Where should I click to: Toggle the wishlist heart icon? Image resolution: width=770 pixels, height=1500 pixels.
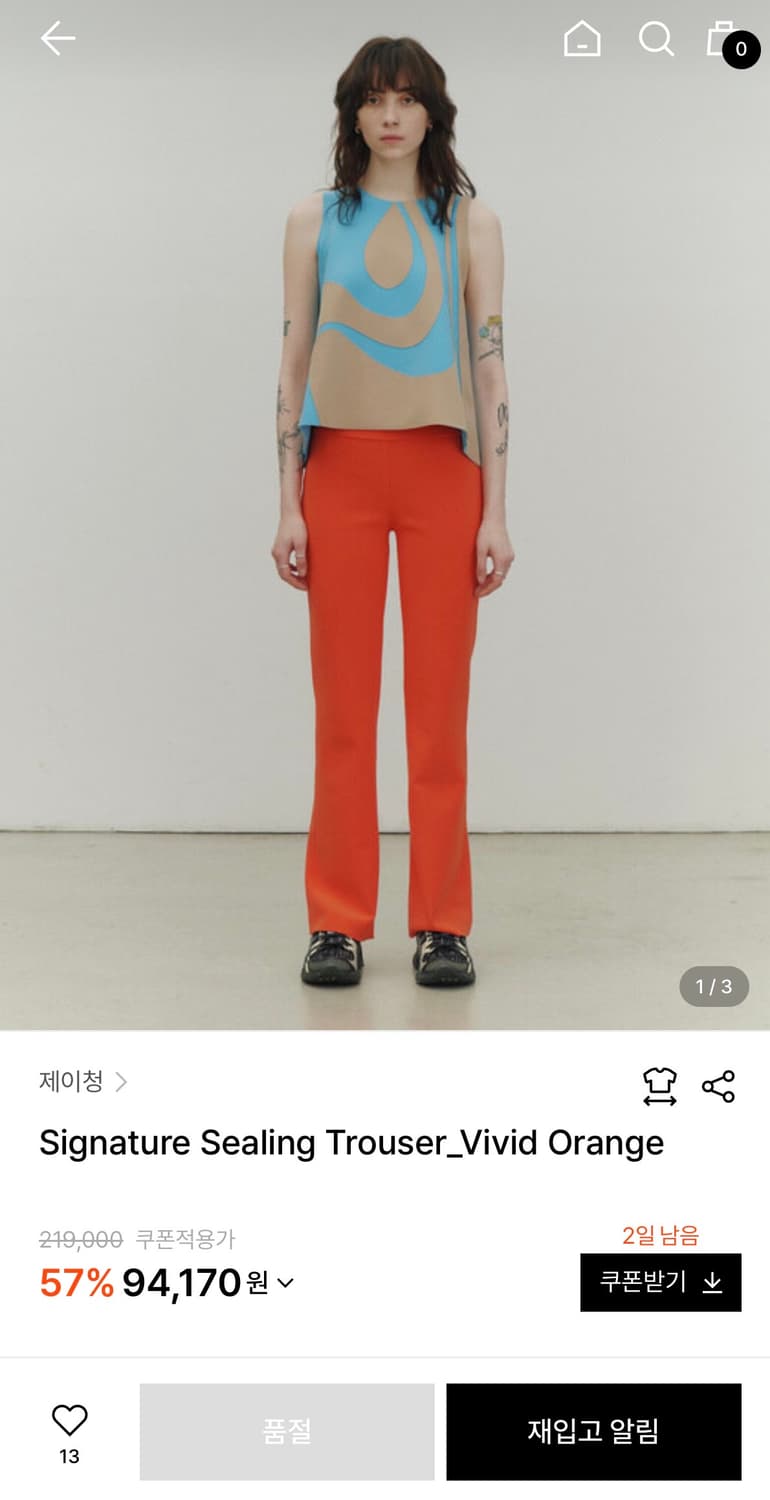68,1418
